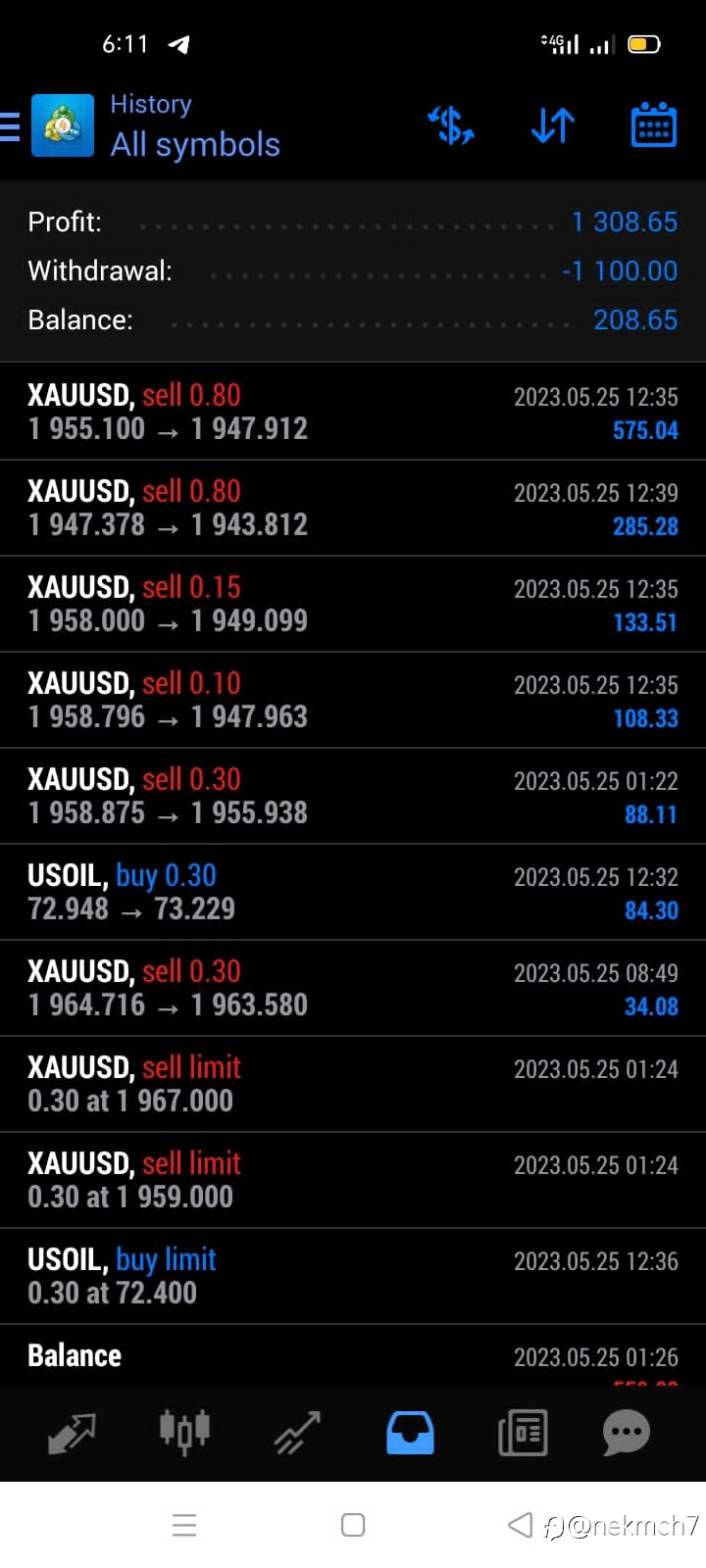
Task: Open XAUUSD sell limit at 1 967.000
Action: (x=353, y=1084)
